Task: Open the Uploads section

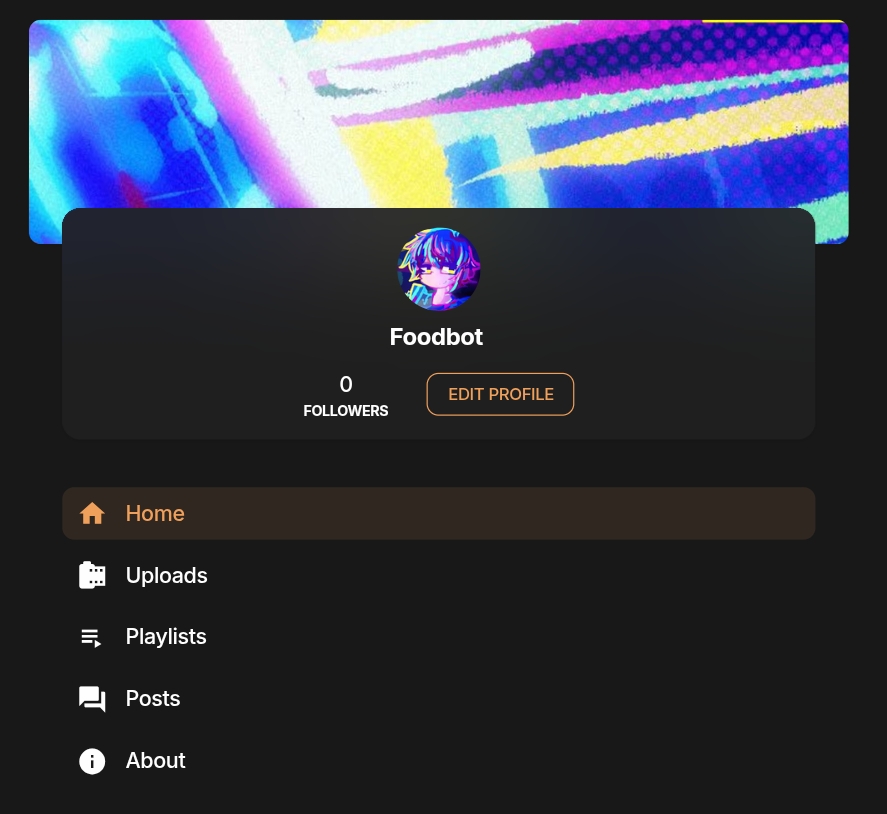Action: coord(166,575)
